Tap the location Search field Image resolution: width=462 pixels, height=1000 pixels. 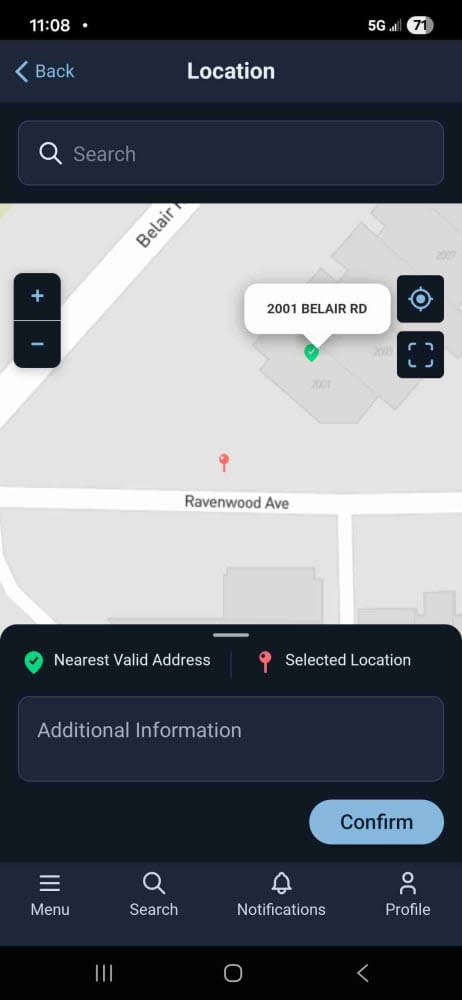[x=231, y=153]
